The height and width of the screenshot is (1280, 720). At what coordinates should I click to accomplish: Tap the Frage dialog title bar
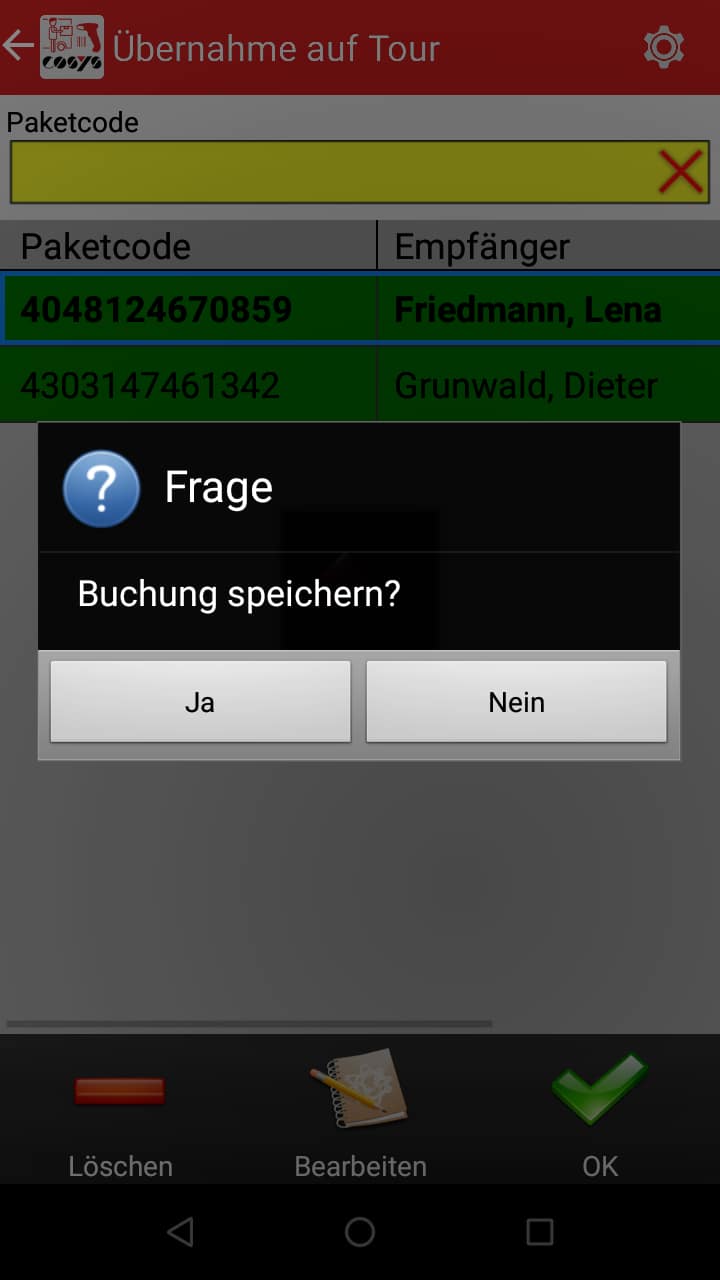[360, 487]
